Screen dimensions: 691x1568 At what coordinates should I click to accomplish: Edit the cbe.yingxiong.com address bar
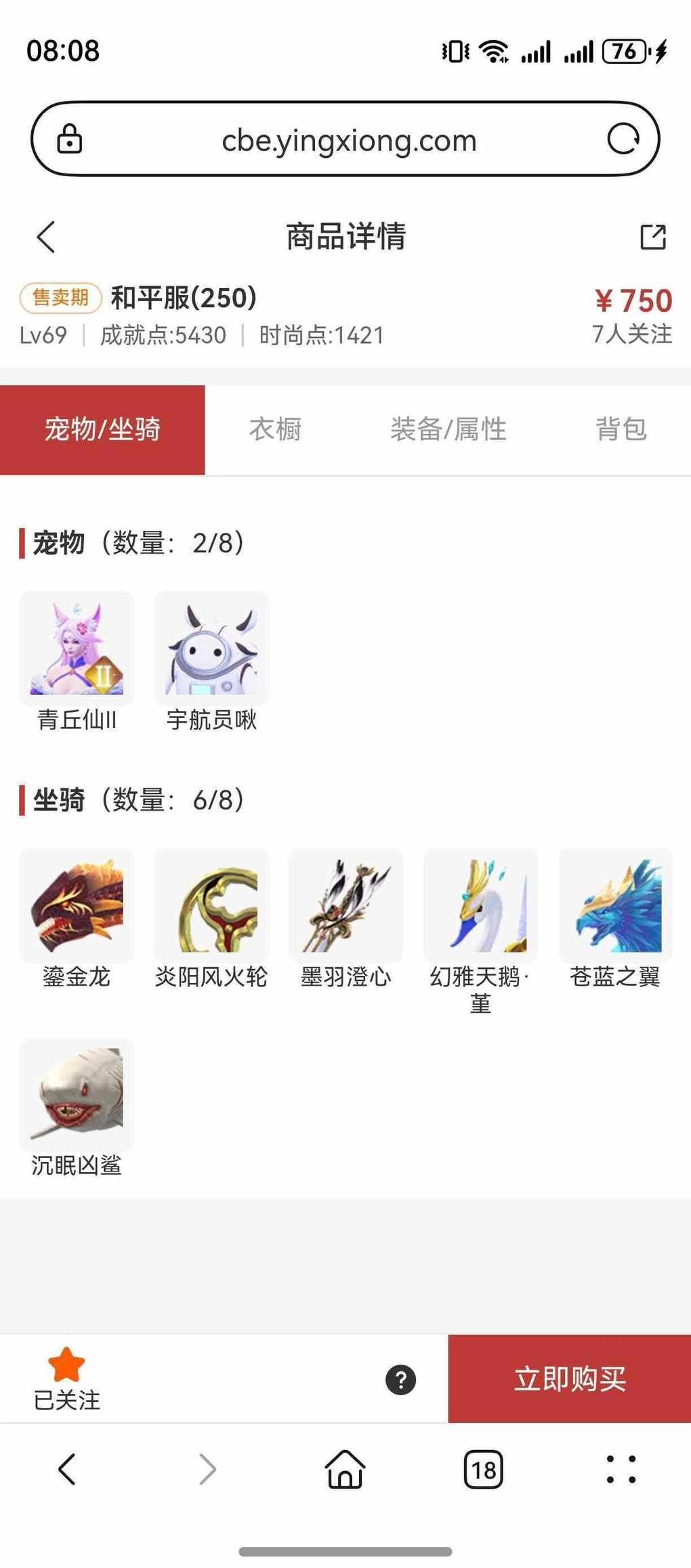pyautogui.click(x=349, y=140)
